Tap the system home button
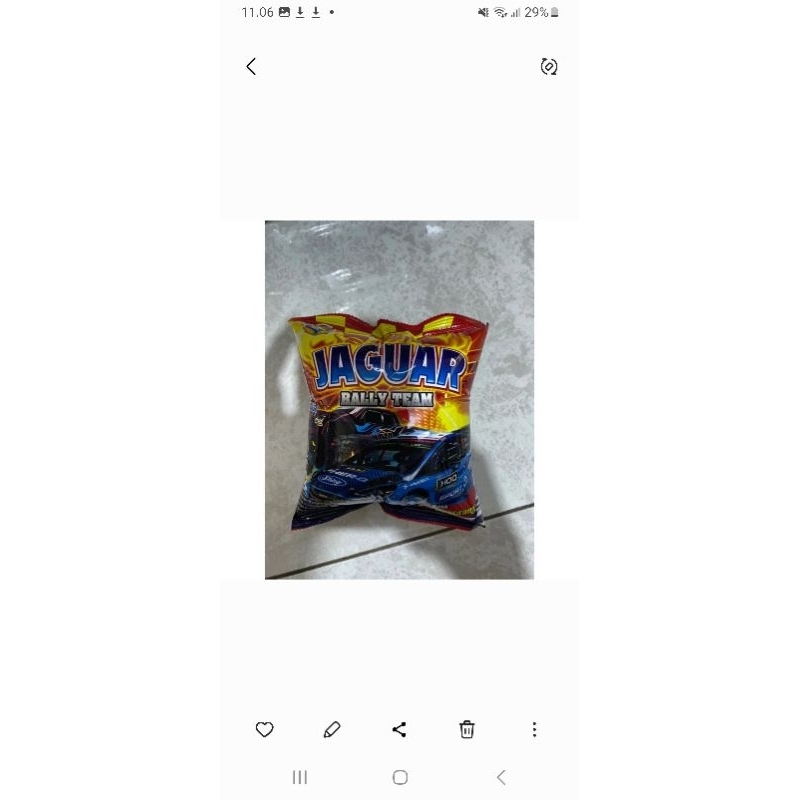 [400, 777]
